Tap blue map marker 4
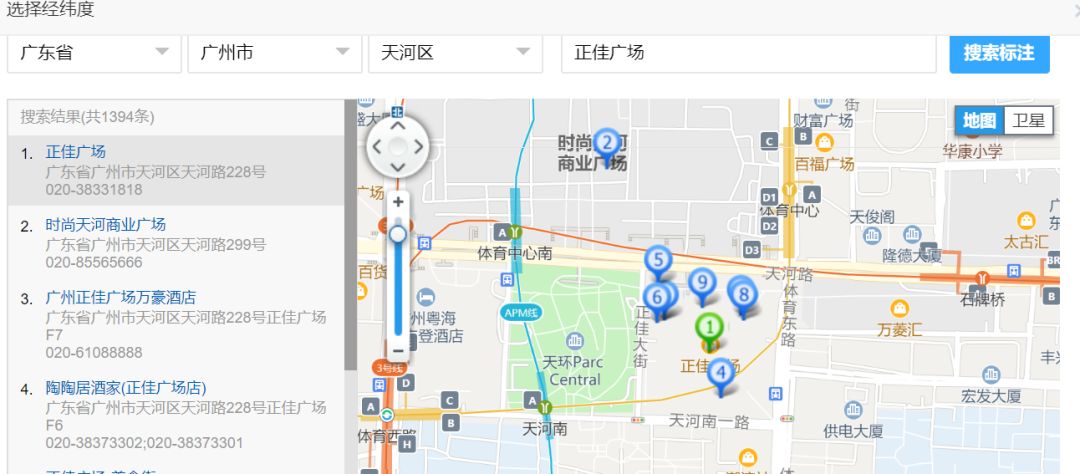Image resolution: width=1080 pixels, height=474 pixels. [719, 371]
